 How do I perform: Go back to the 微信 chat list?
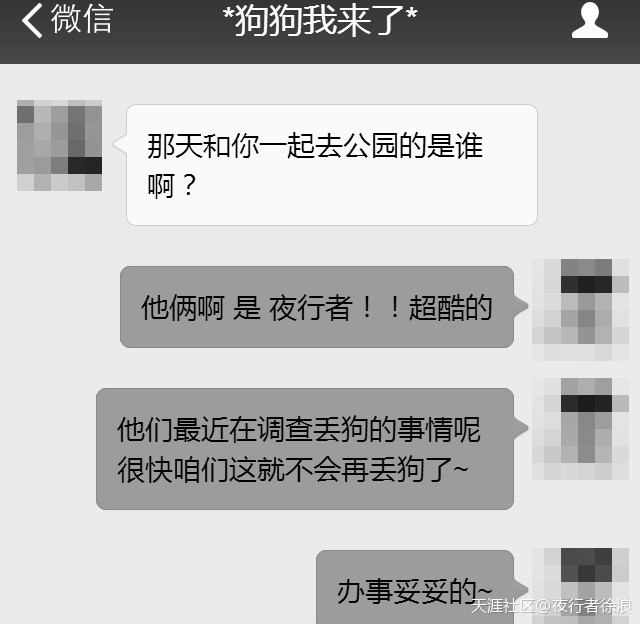66,21
